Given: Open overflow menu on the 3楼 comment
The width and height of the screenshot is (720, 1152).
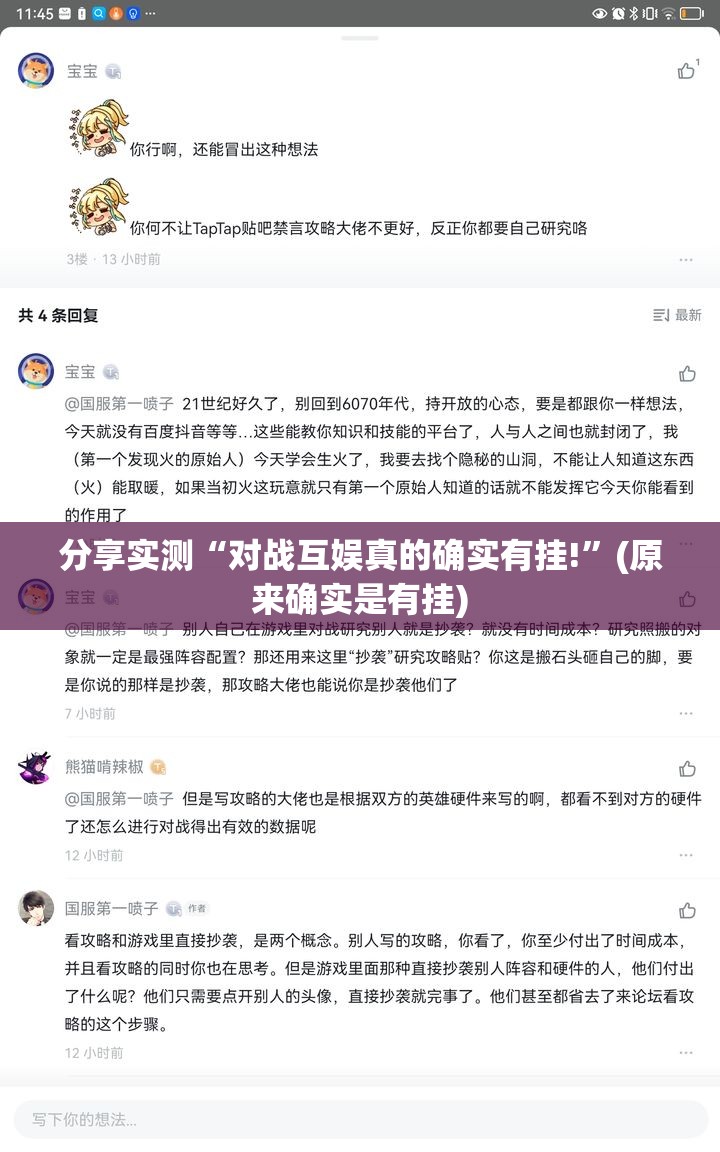Looking at the screenshot, I should pyautogui.click(x=686, y=259).
